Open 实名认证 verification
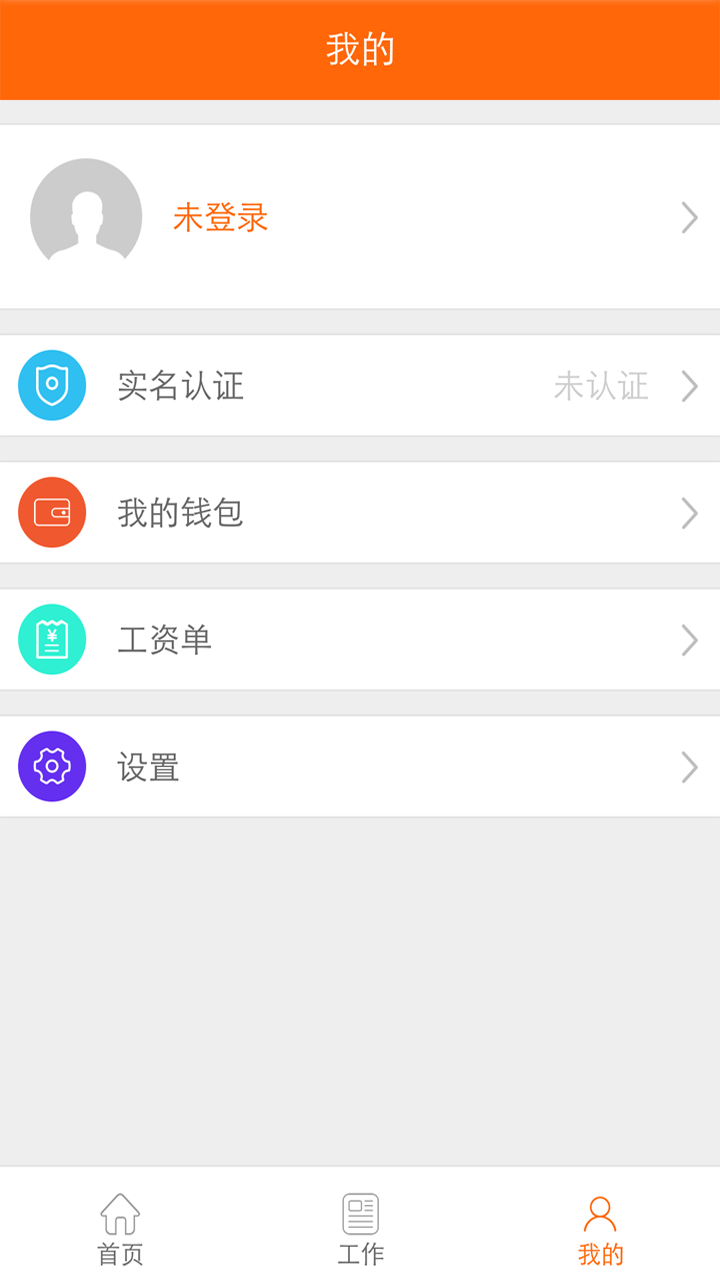The image size is (720, 1280). click(360, 385)
